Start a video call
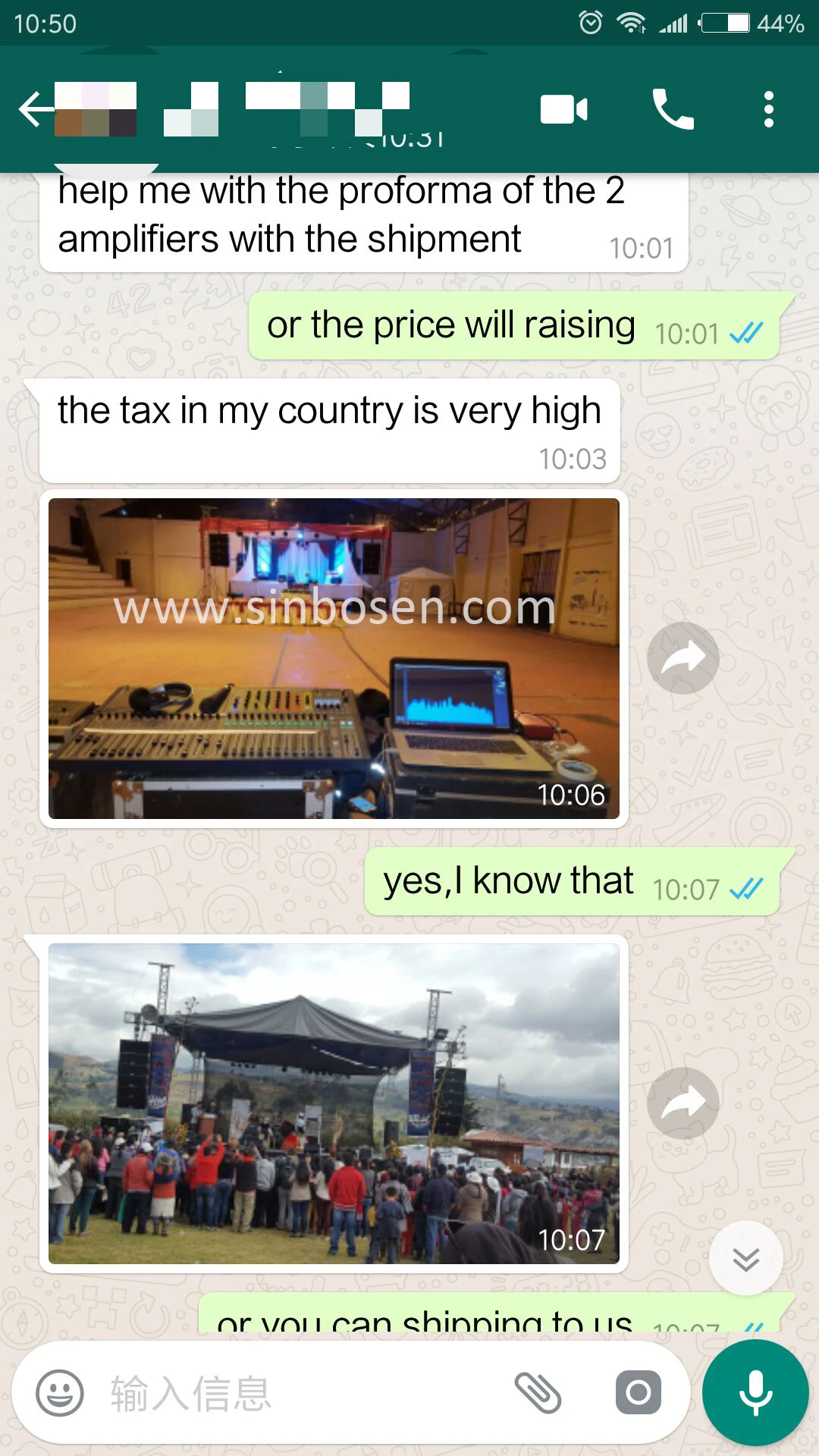 point(563,109)
